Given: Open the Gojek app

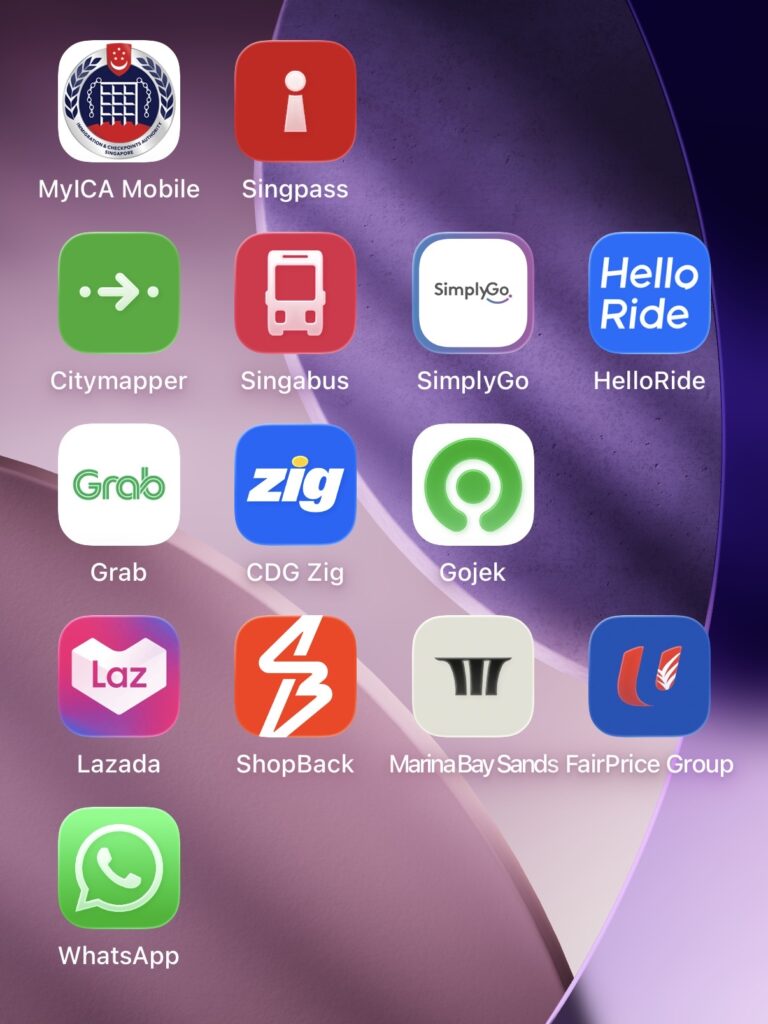Looking at the screenshot, I should (x=473, y=485).
